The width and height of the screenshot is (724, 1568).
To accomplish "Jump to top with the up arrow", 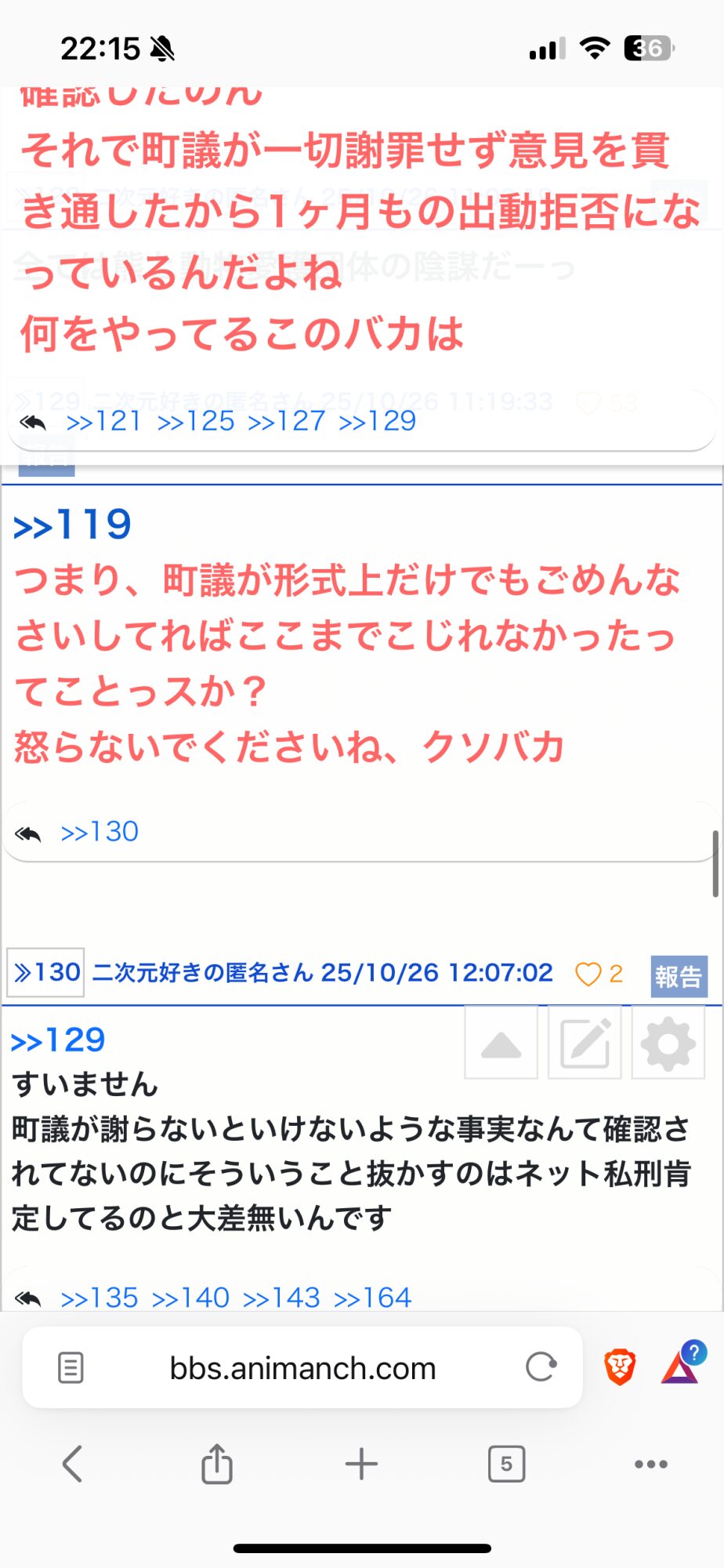I will click(x=501, y=1044).
